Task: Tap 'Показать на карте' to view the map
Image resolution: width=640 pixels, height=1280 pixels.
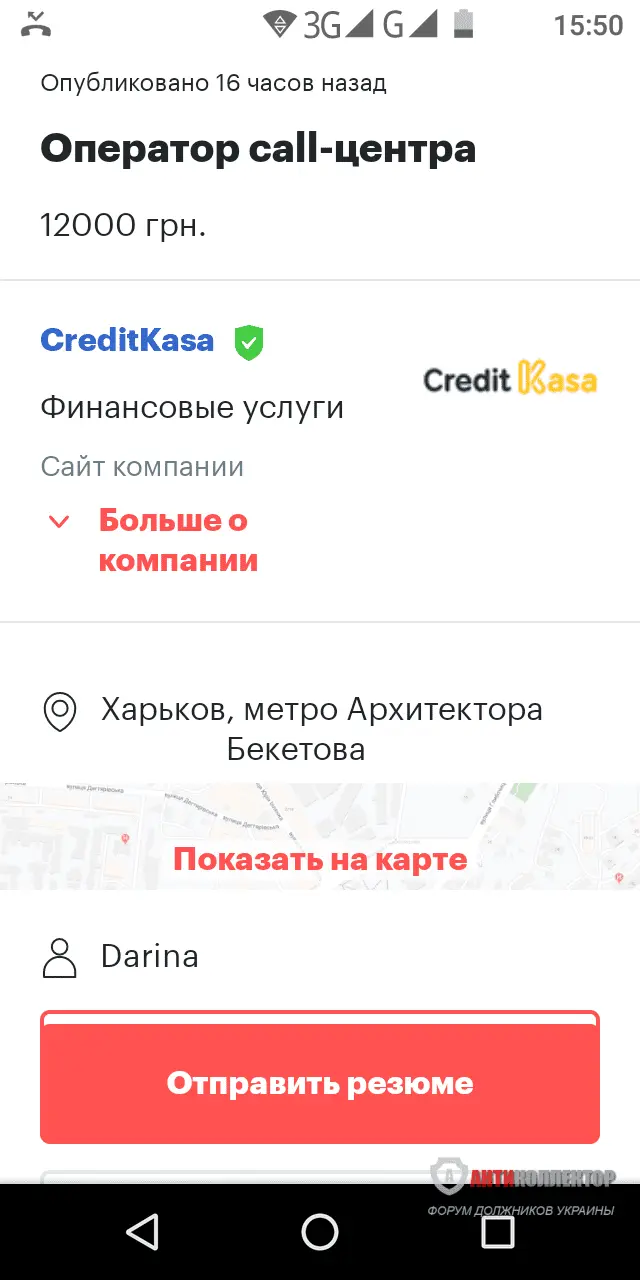Action: coord(320,859)
